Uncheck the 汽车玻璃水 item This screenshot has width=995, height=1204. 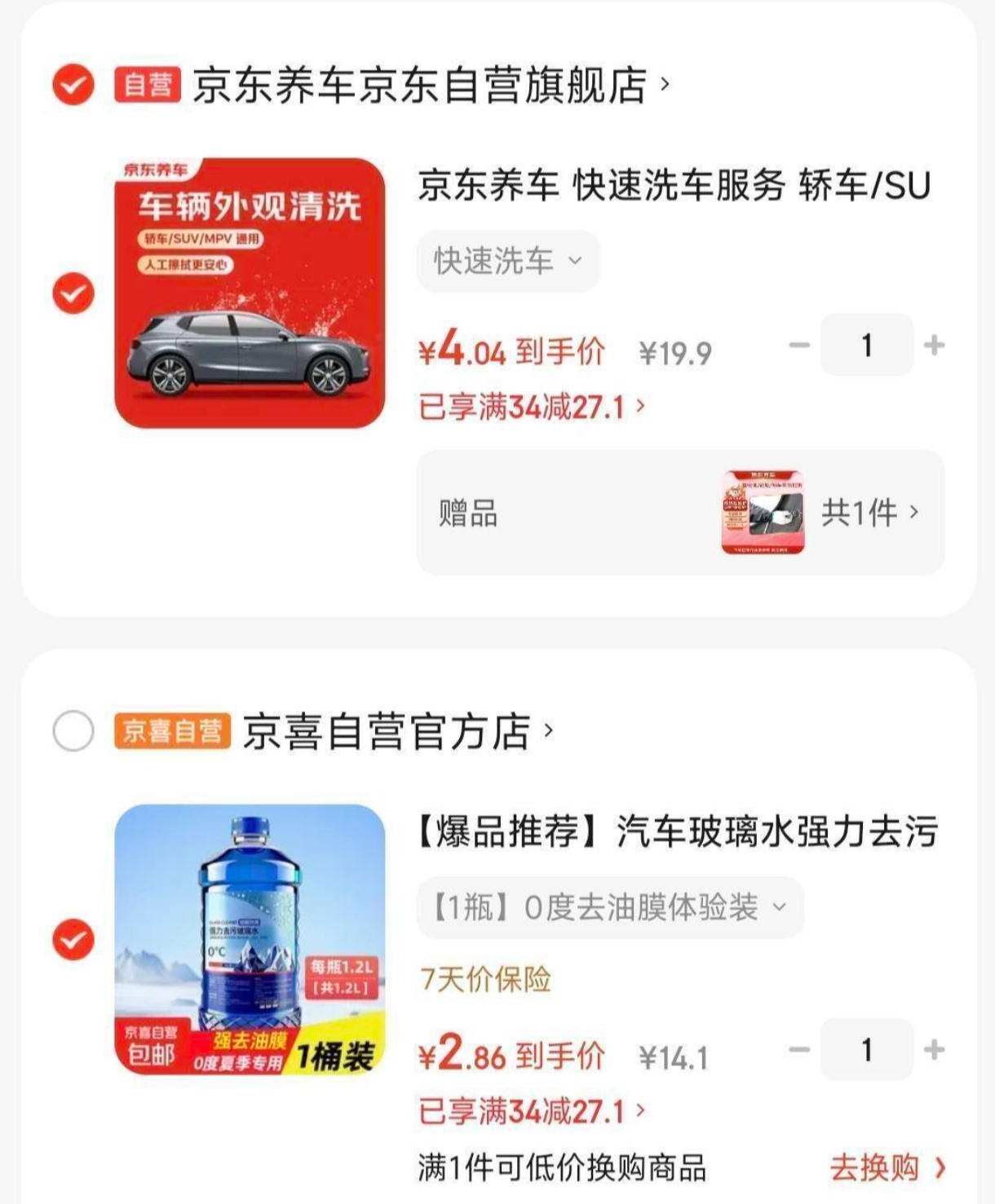[73, 940]
